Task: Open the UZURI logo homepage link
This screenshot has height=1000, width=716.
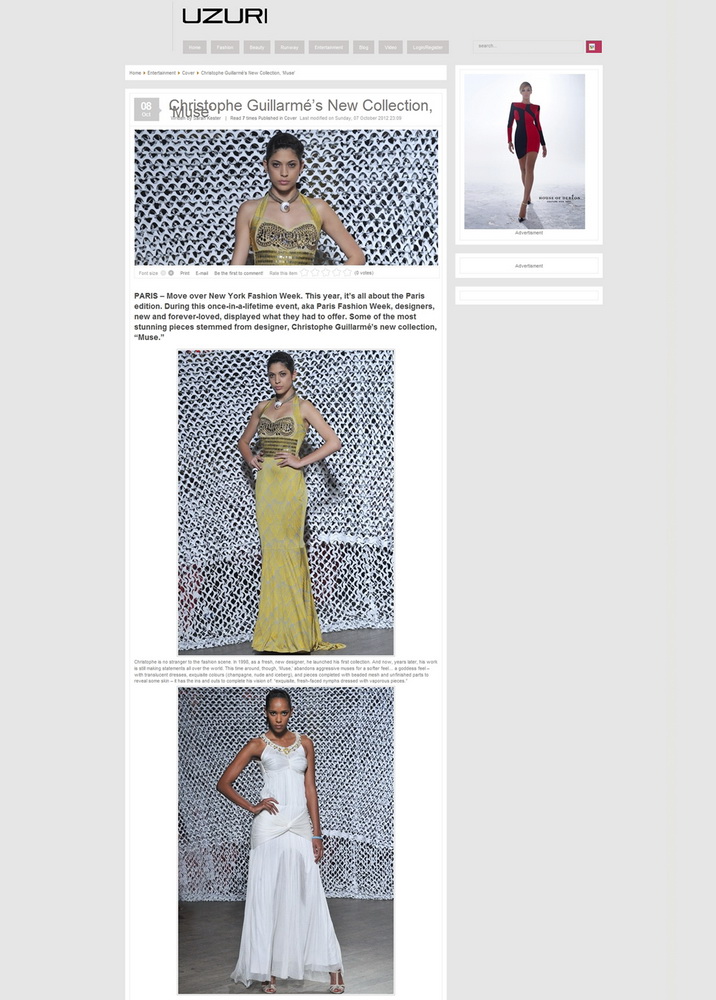Action: tap(224, 16)
